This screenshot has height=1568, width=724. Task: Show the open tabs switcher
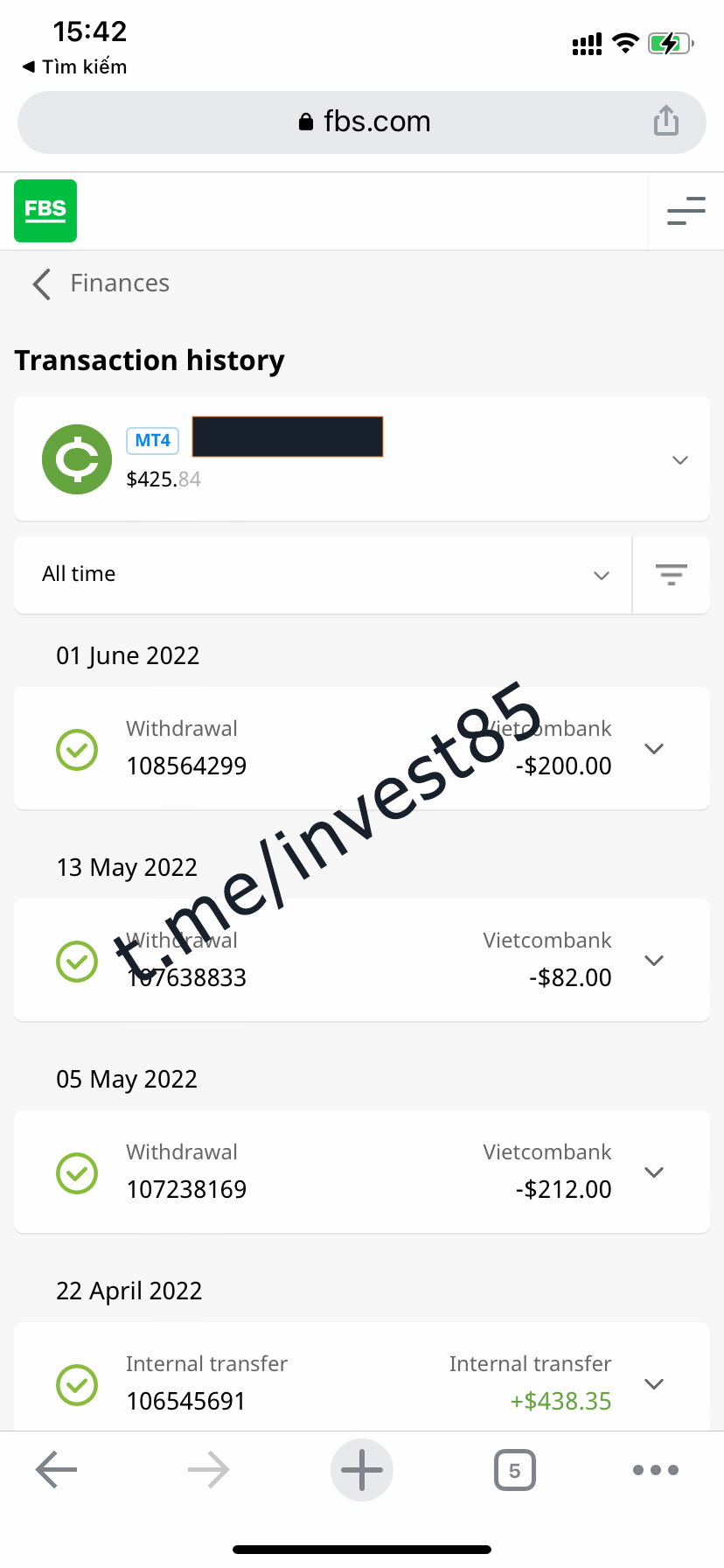pos(514,1470)
